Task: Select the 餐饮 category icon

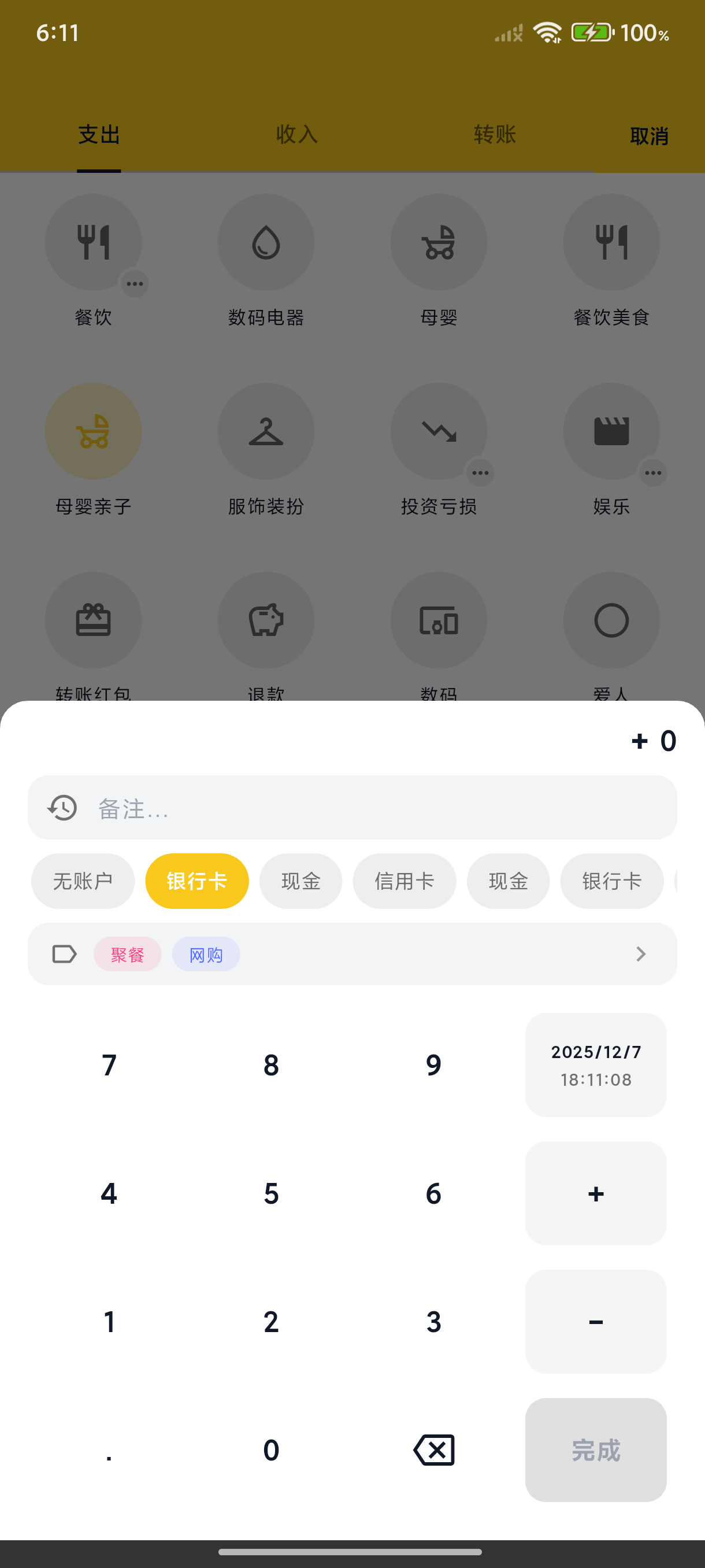Action: coord(93,242)
